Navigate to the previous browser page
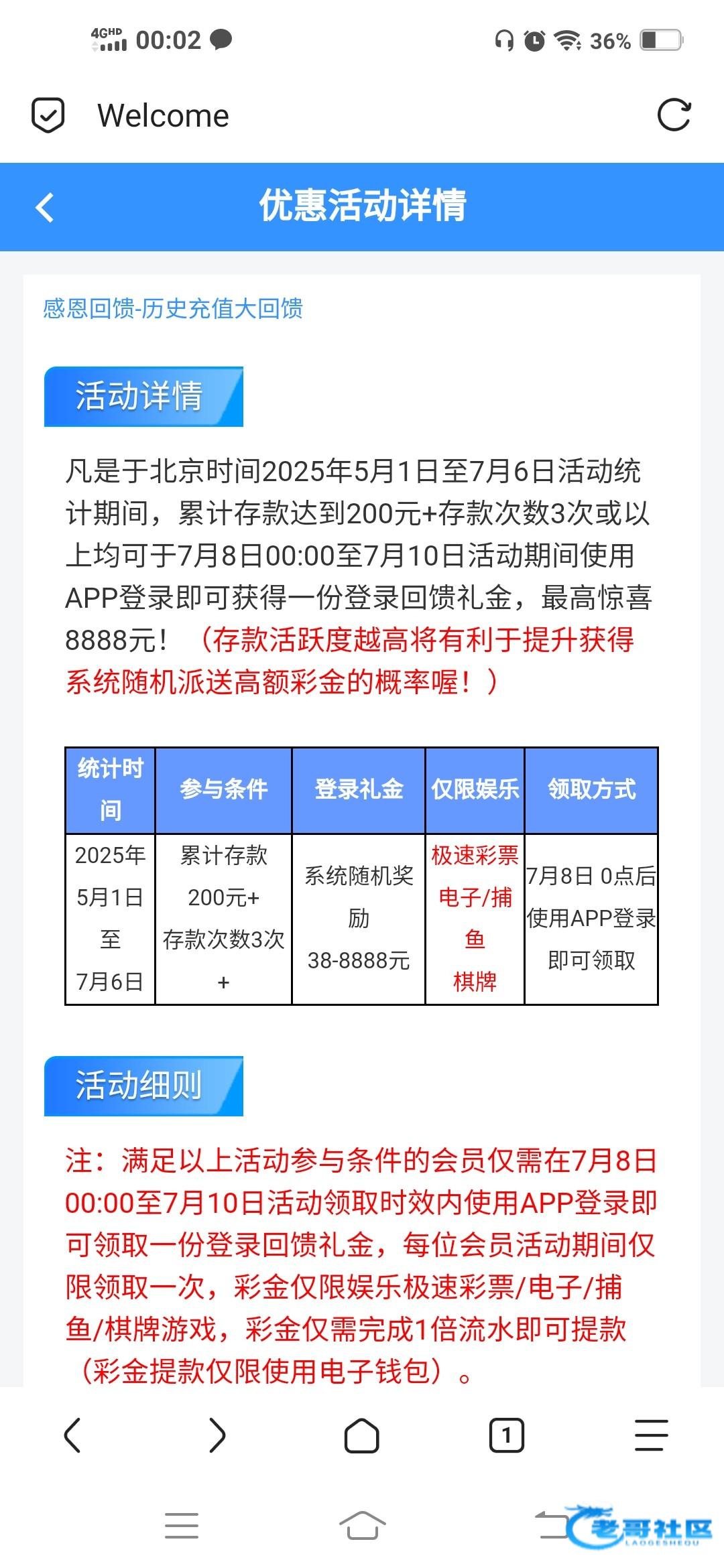 [x=72, y=1435]
